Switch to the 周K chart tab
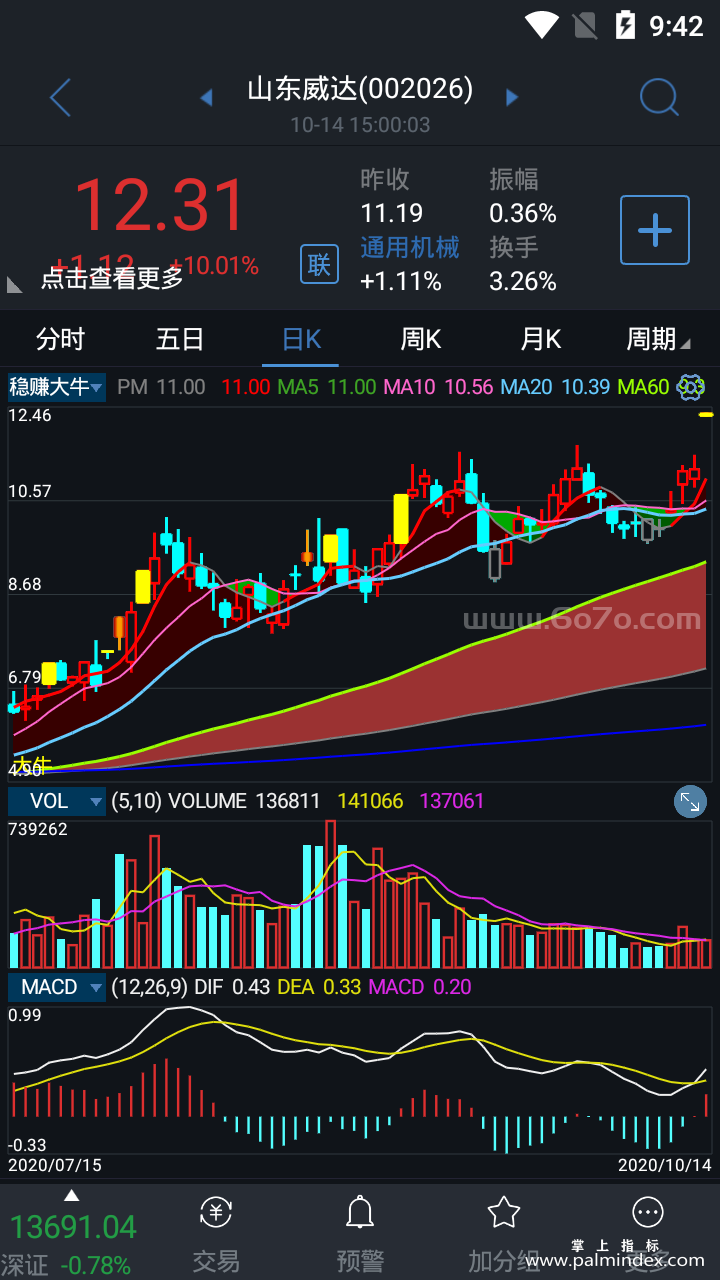 pos(421,340)
